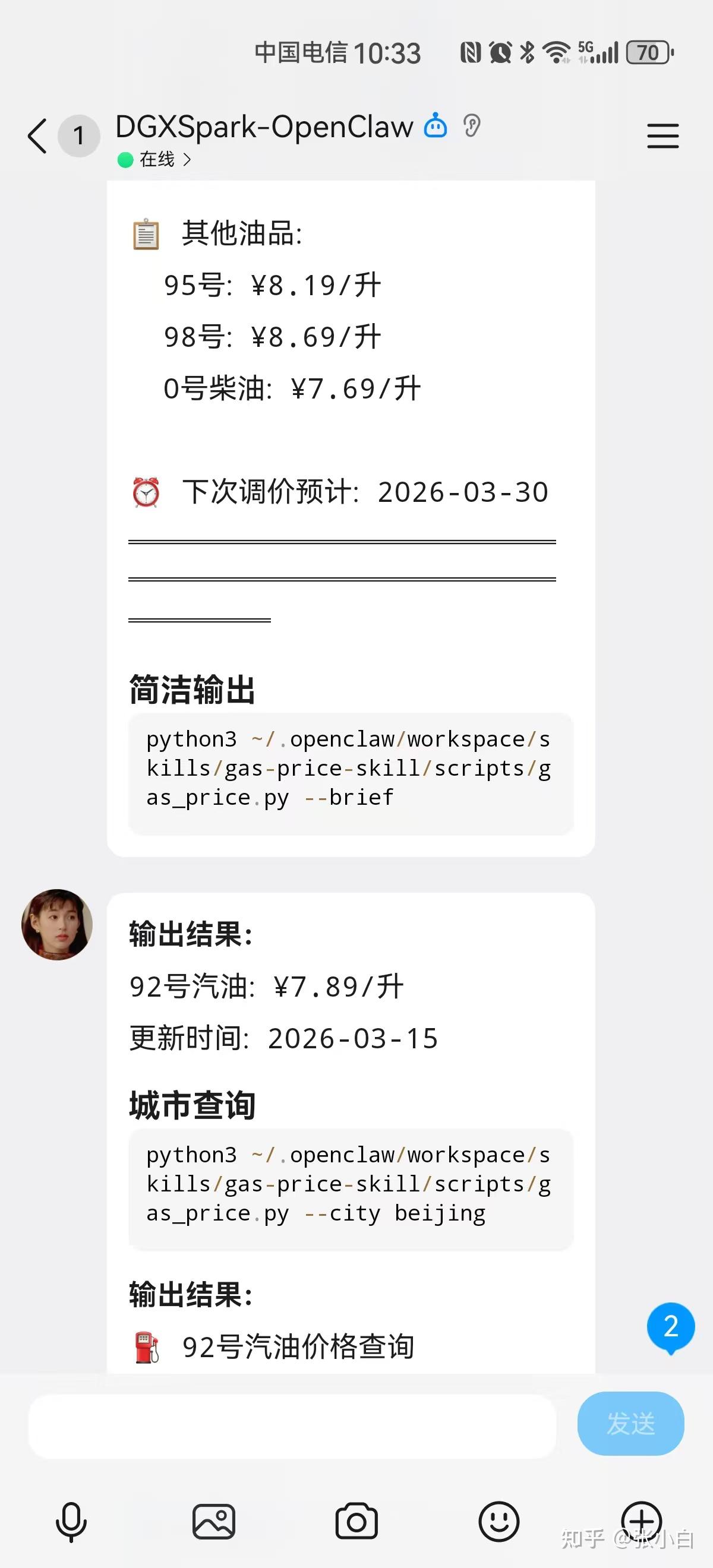Screen dimensions: 713x1568
Task: Start voice input with the microphone
Action: [71, 1521]
